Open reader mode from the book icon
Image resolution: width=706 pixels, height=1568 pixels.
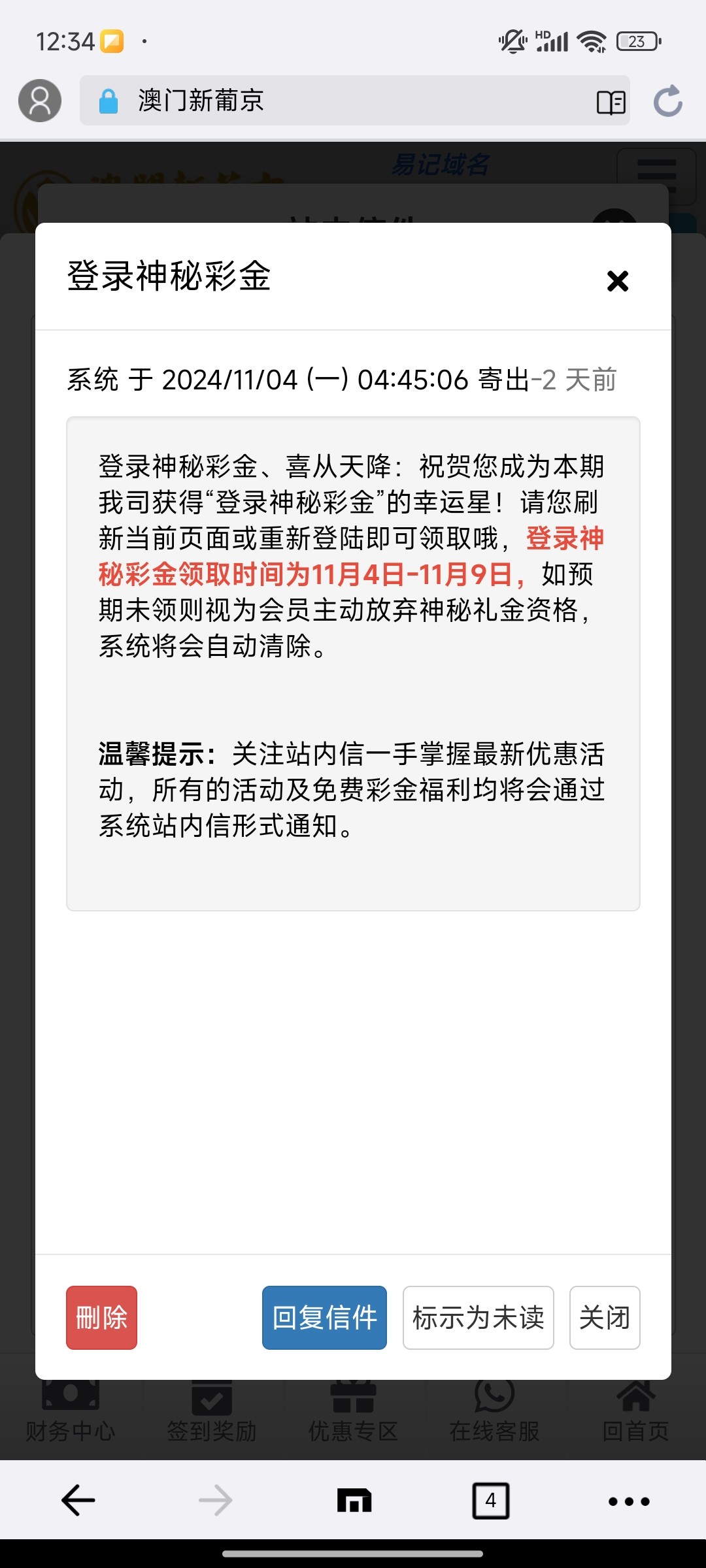(x=611, y=103)
